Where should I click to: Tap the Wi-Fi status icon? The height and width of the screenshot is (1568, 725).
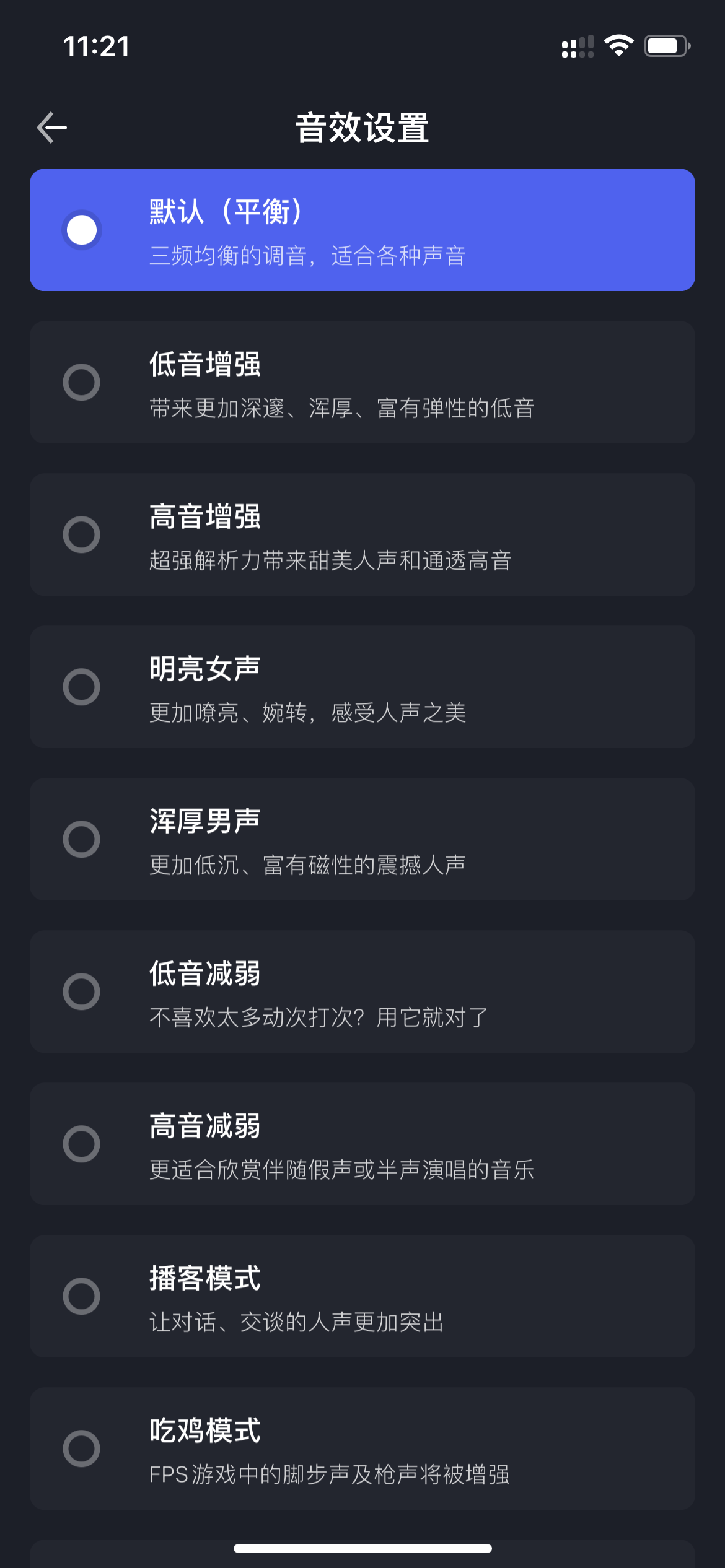coord(618,46)
